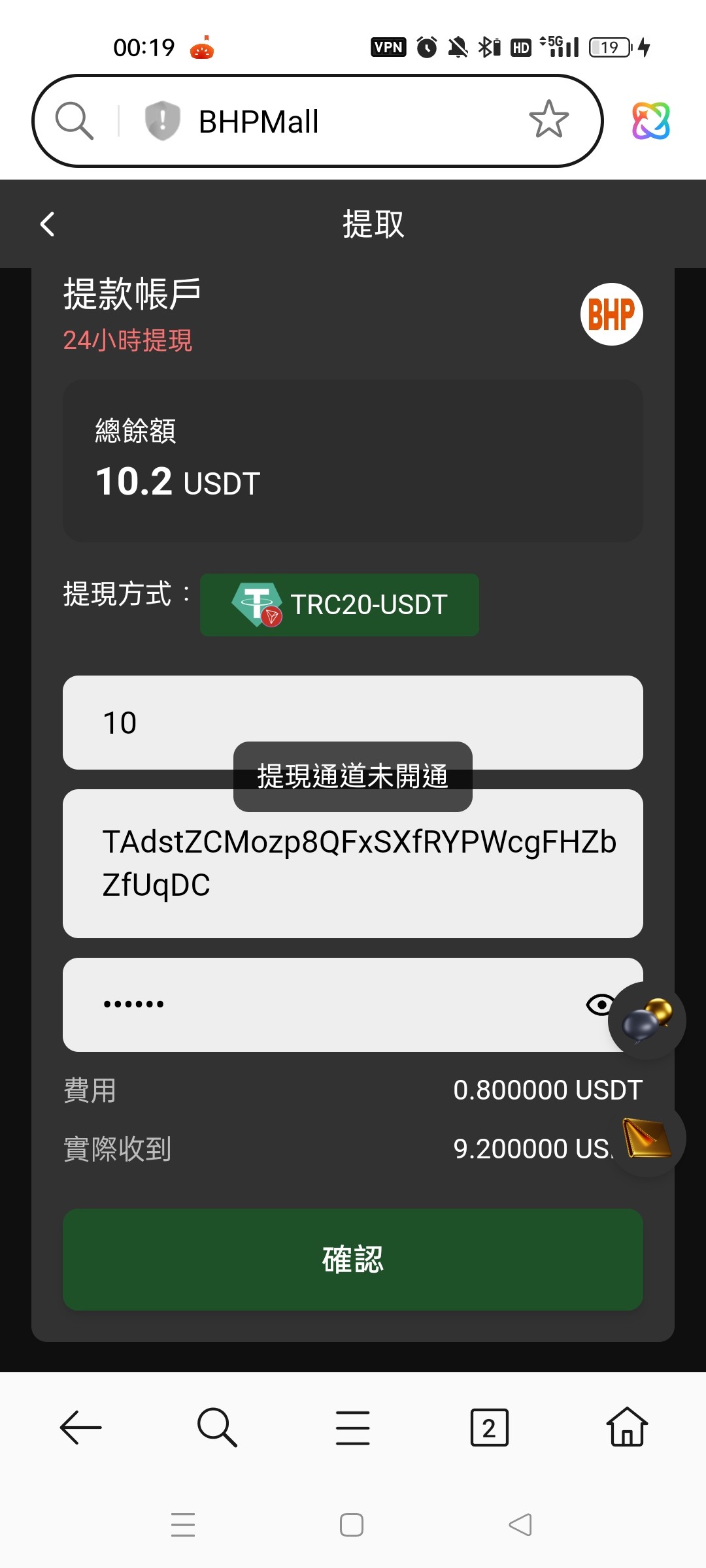The height and width of the screenshot is (1568, 706).
Task: Click the BHP logo icon
Action: tap(612, 314)
